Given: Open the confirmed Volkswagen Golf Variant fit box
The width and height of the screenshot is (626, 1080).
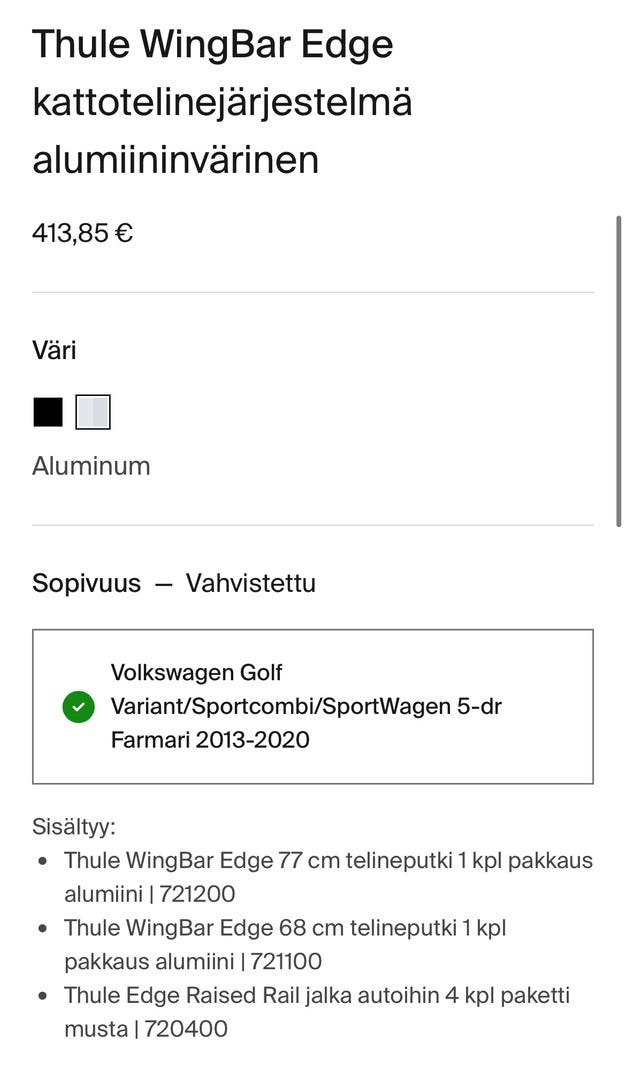Looking at the screenshot, I should click(312, 706).
